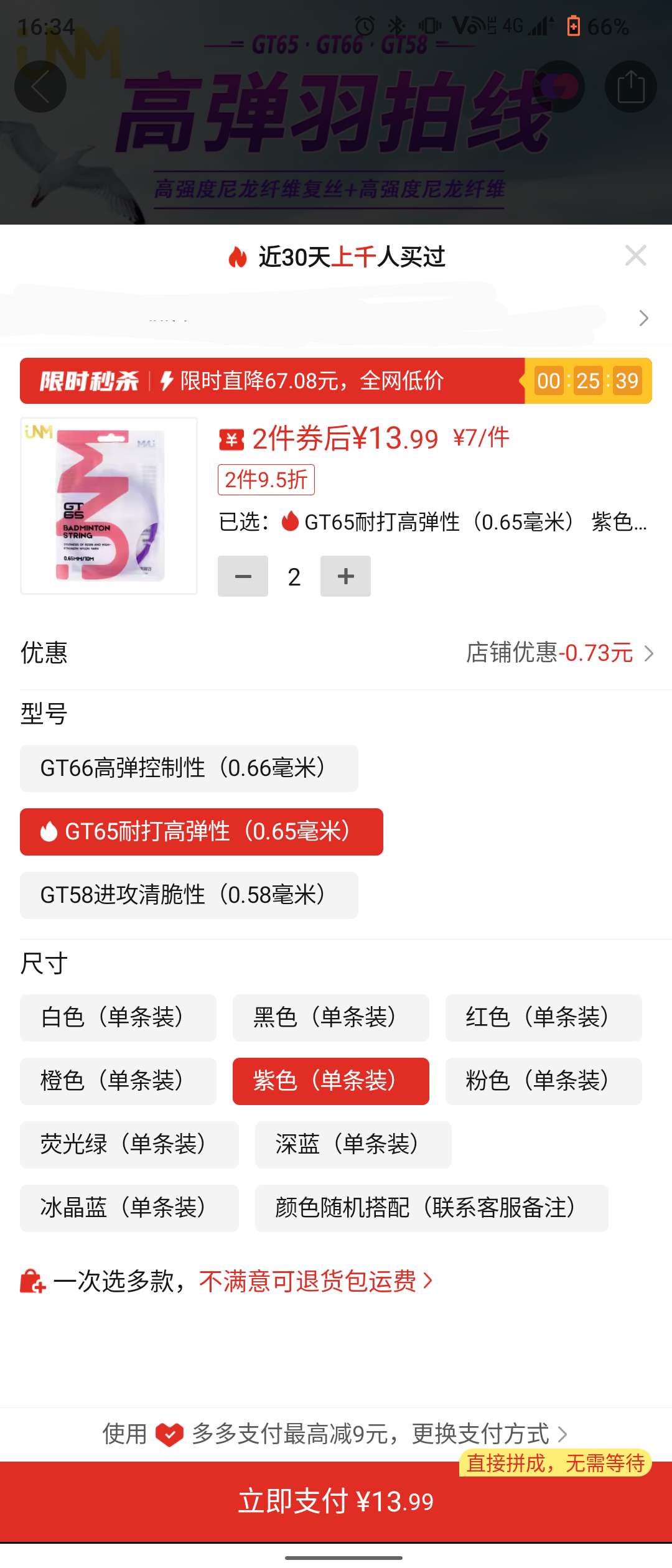The image size is (672, 1568).
Task: Decrease quantity with the minus button
Action: [243, 577]
